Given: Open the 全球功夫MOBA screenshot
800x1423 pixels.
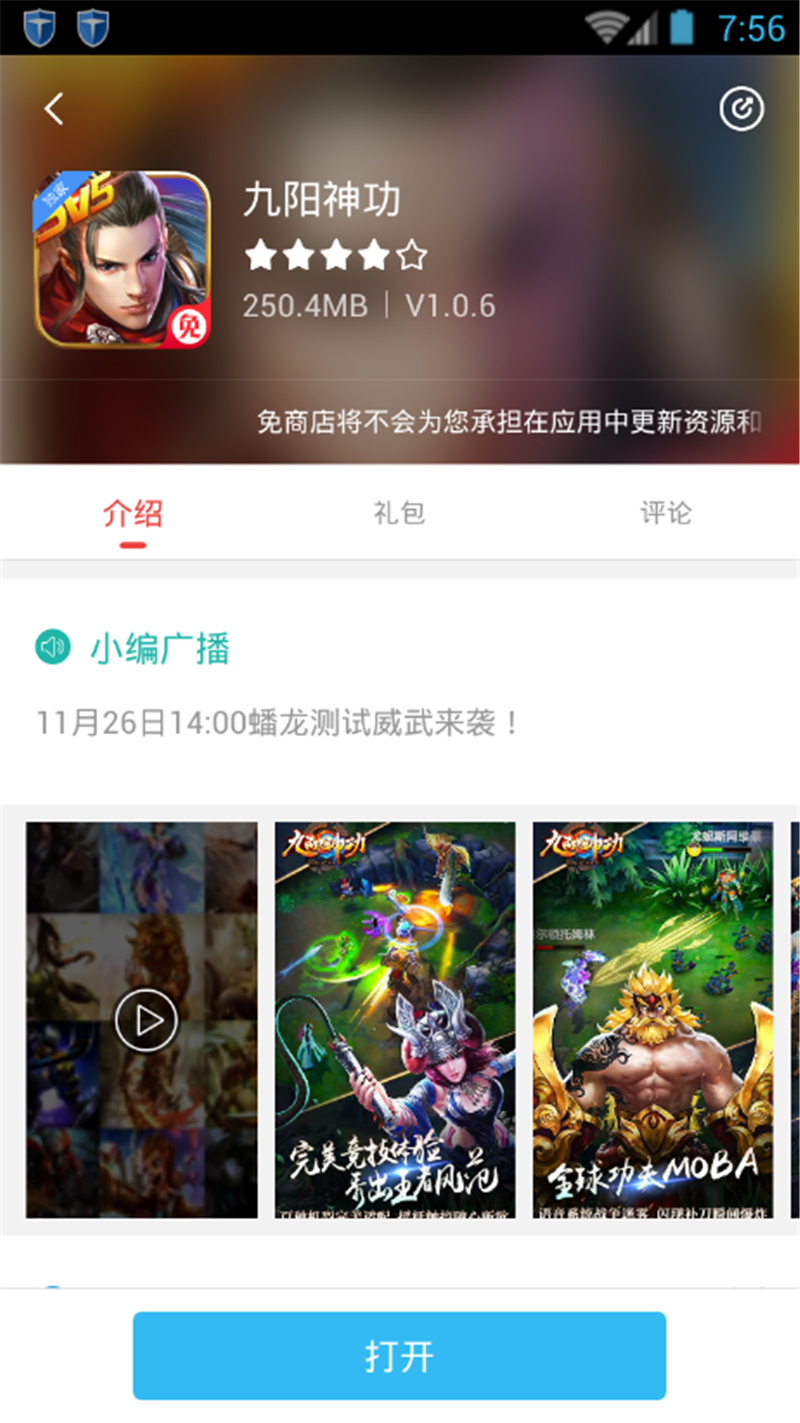Looking at the screenshot, I should tap(653, 1020).
